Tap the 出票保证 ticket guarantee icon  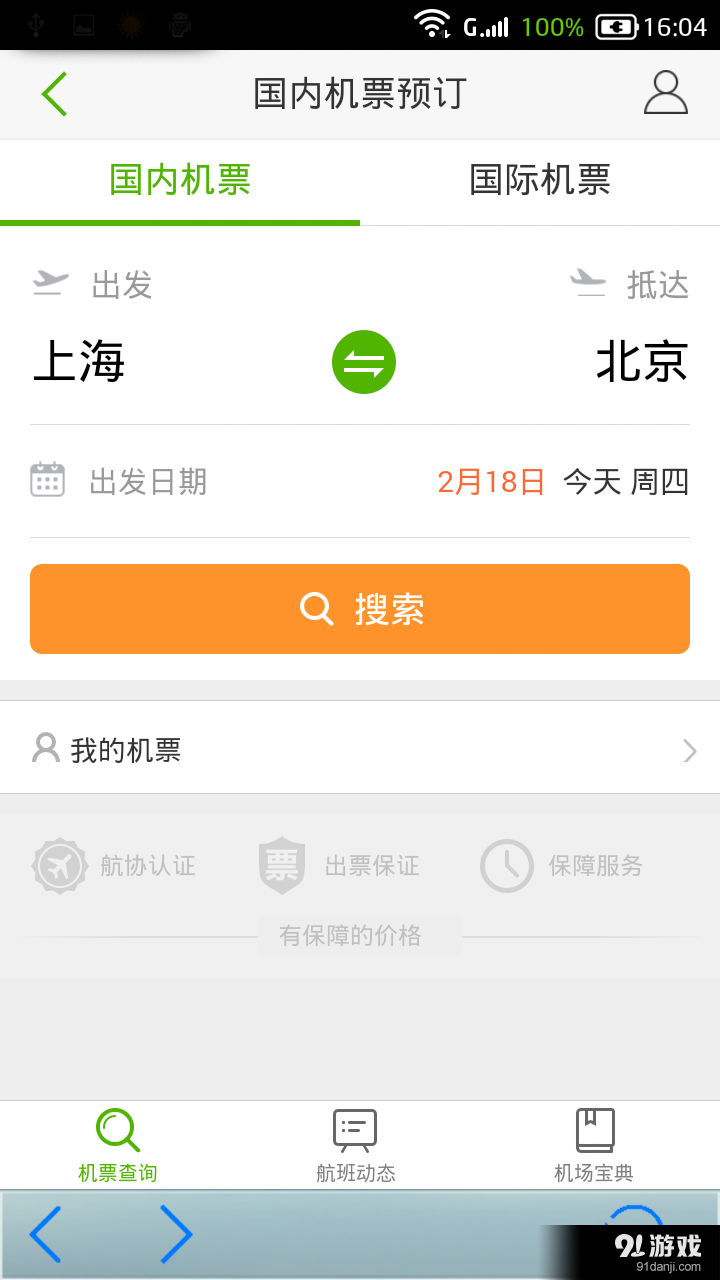pos(282,865)
